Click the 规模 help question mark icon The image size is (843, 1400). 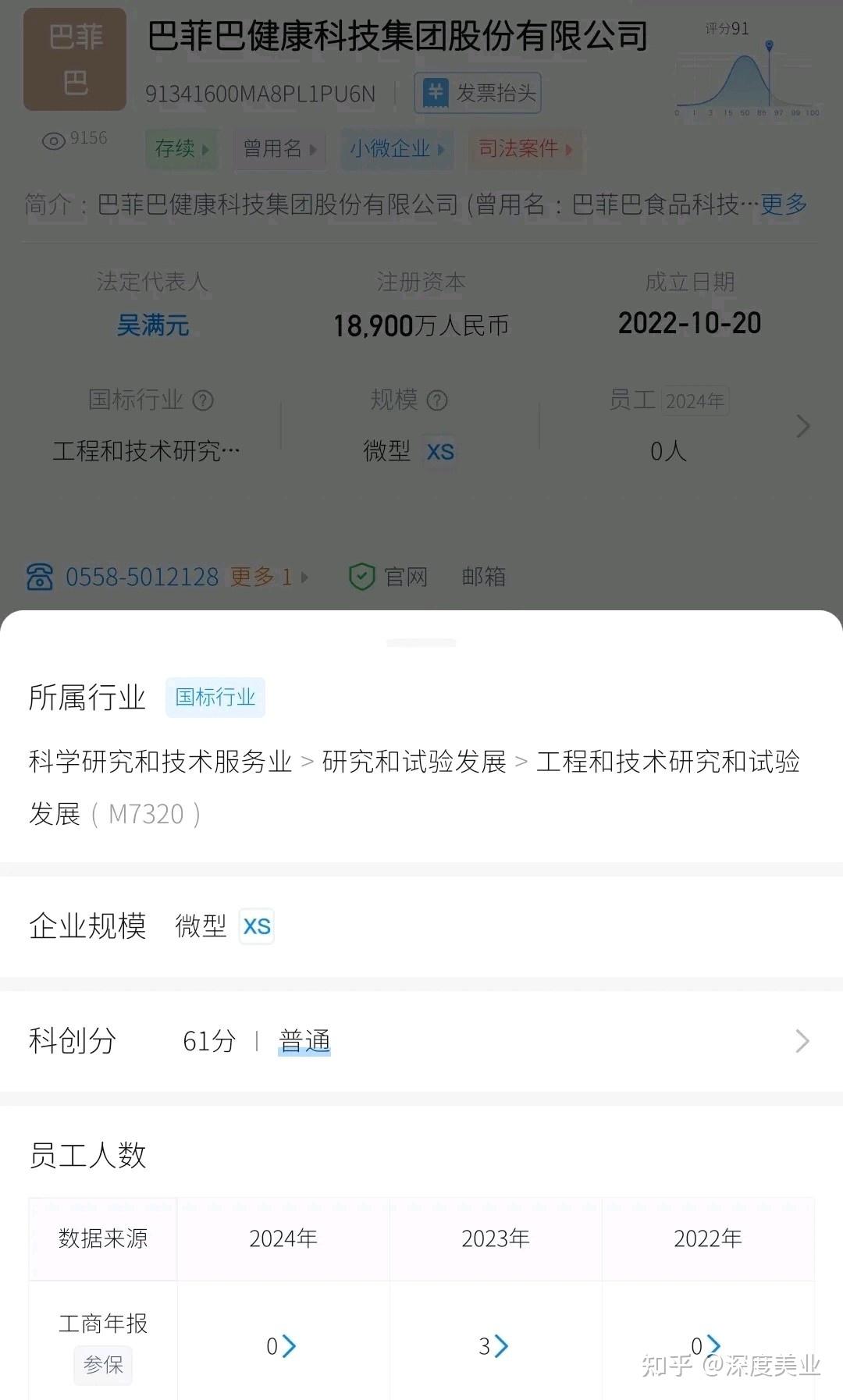coord(438,400)
